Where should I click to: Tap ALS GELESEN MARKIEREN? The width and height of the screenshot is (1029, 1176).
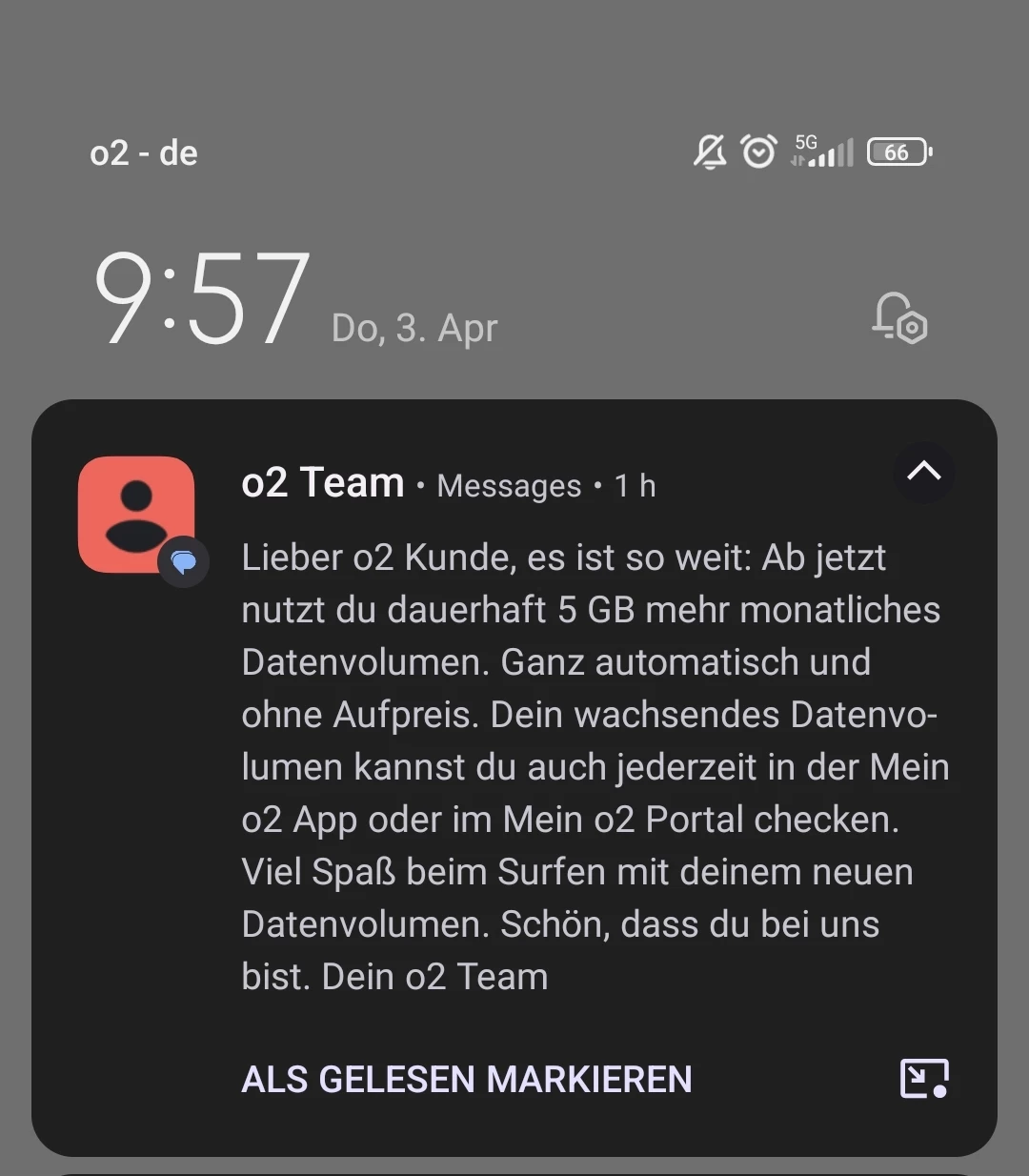pos(466,1079)
